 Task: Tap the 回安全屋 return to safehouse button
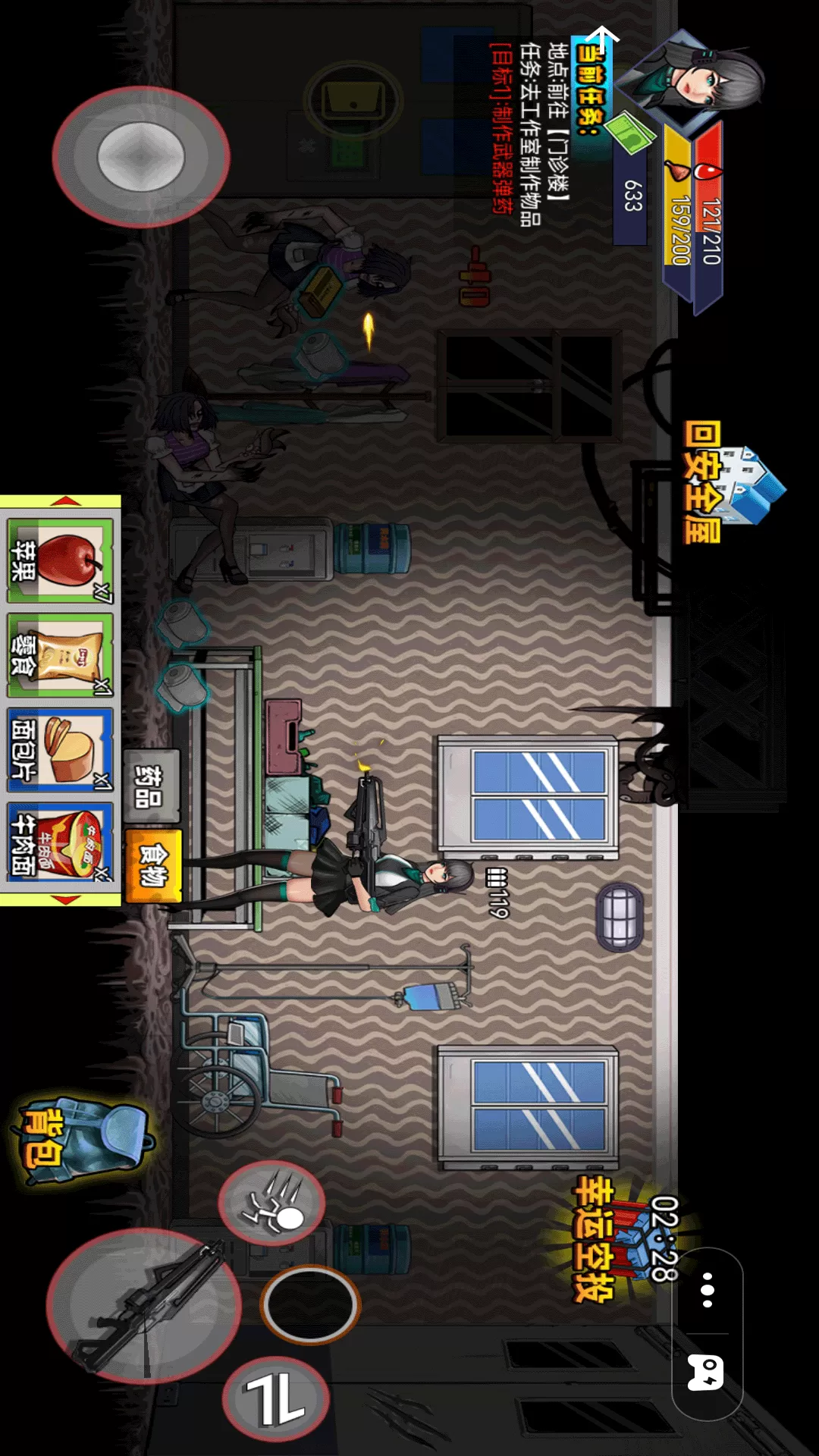pyautogui.click(x=728, y=485)
